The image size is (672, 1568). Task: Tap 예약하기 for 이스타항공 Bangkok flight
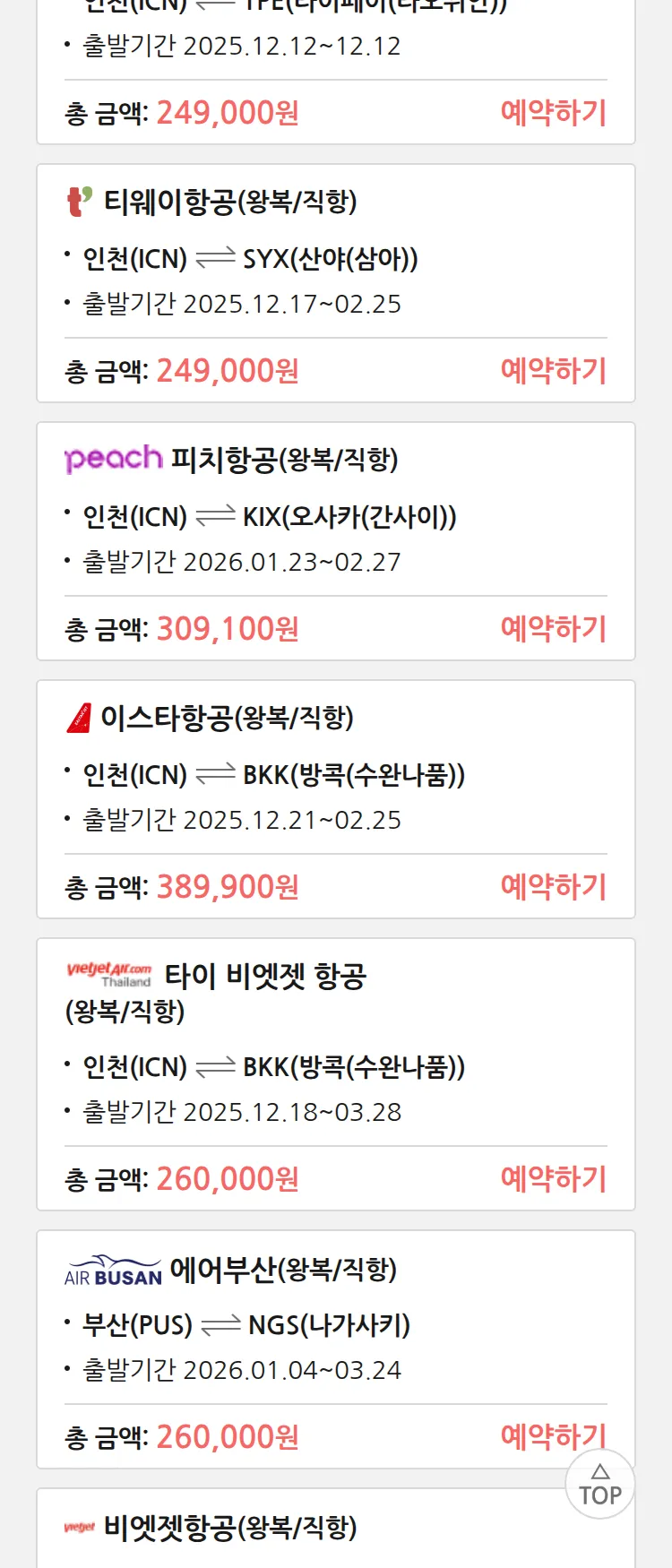click(553, 886)
